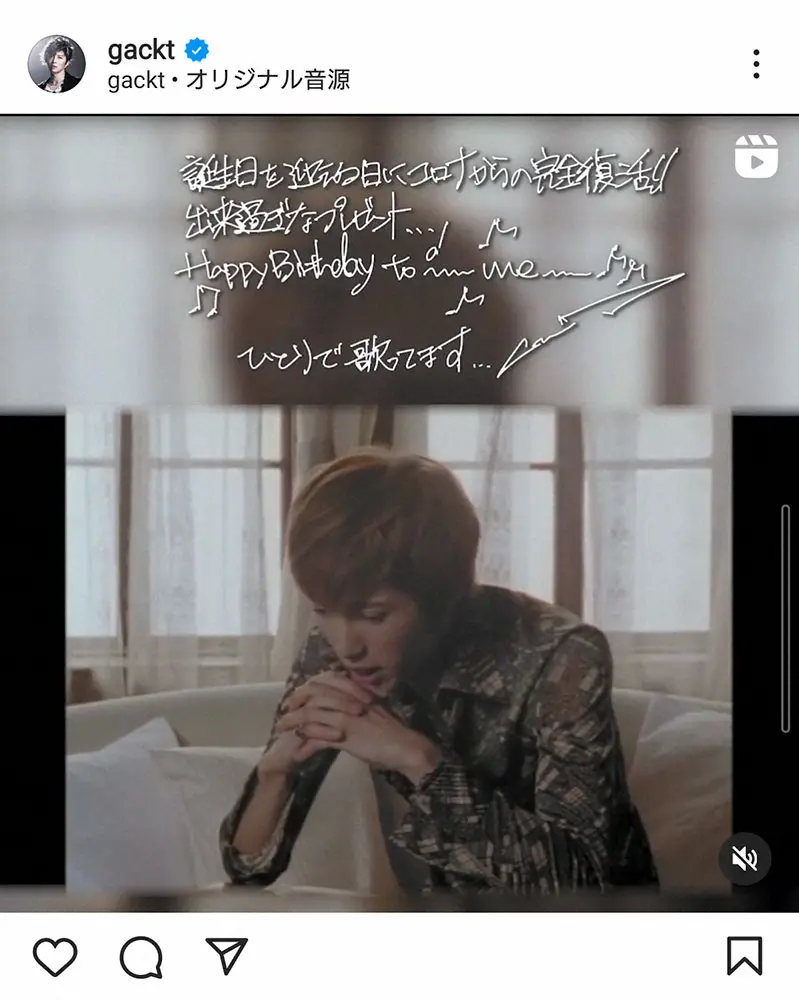The image size is (799, 1000).
Task: Open gacket's profile picture
Action: pyautogui.click(x=56, y=64)
